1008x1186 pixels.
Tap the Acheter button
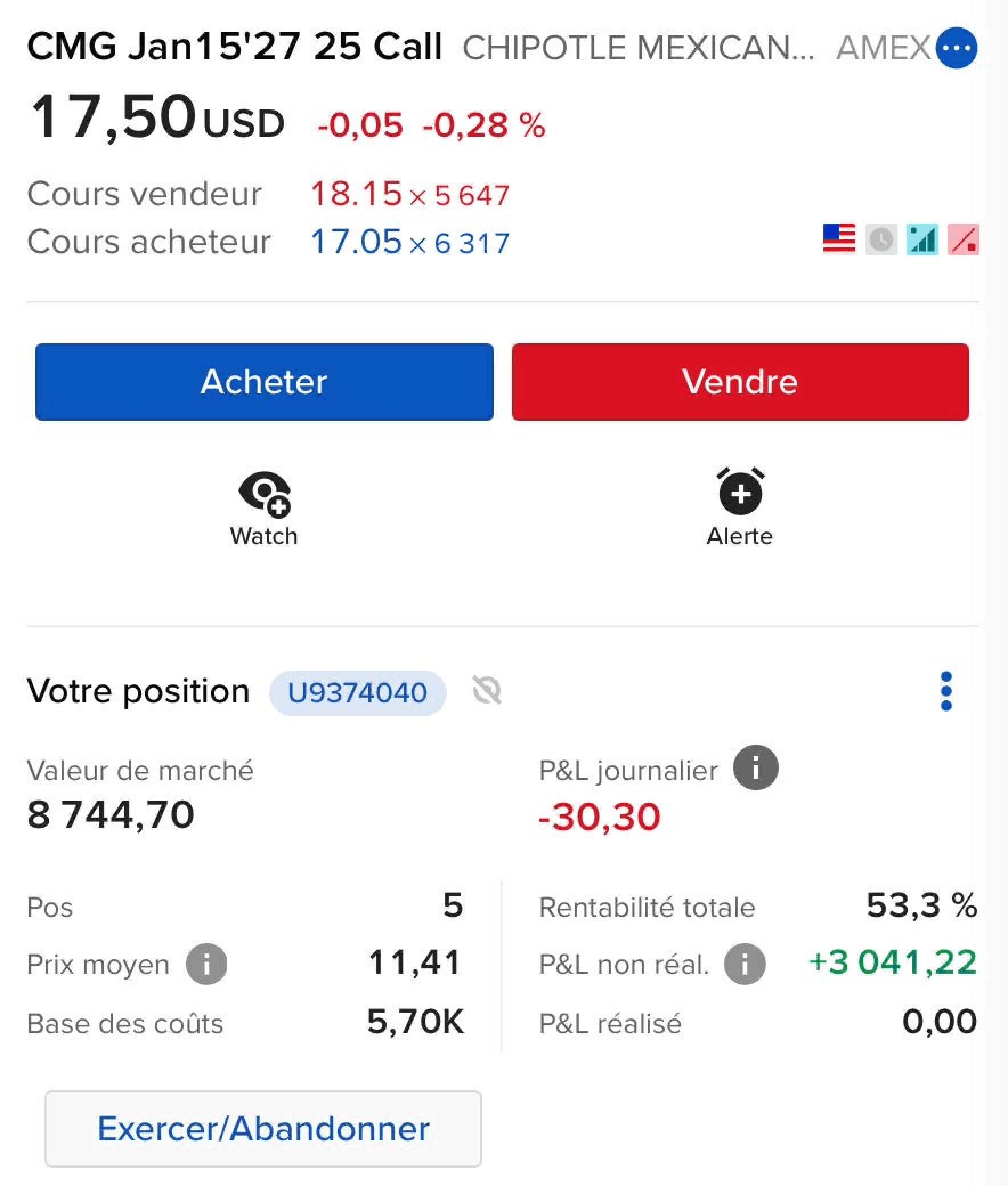point(264,382)
